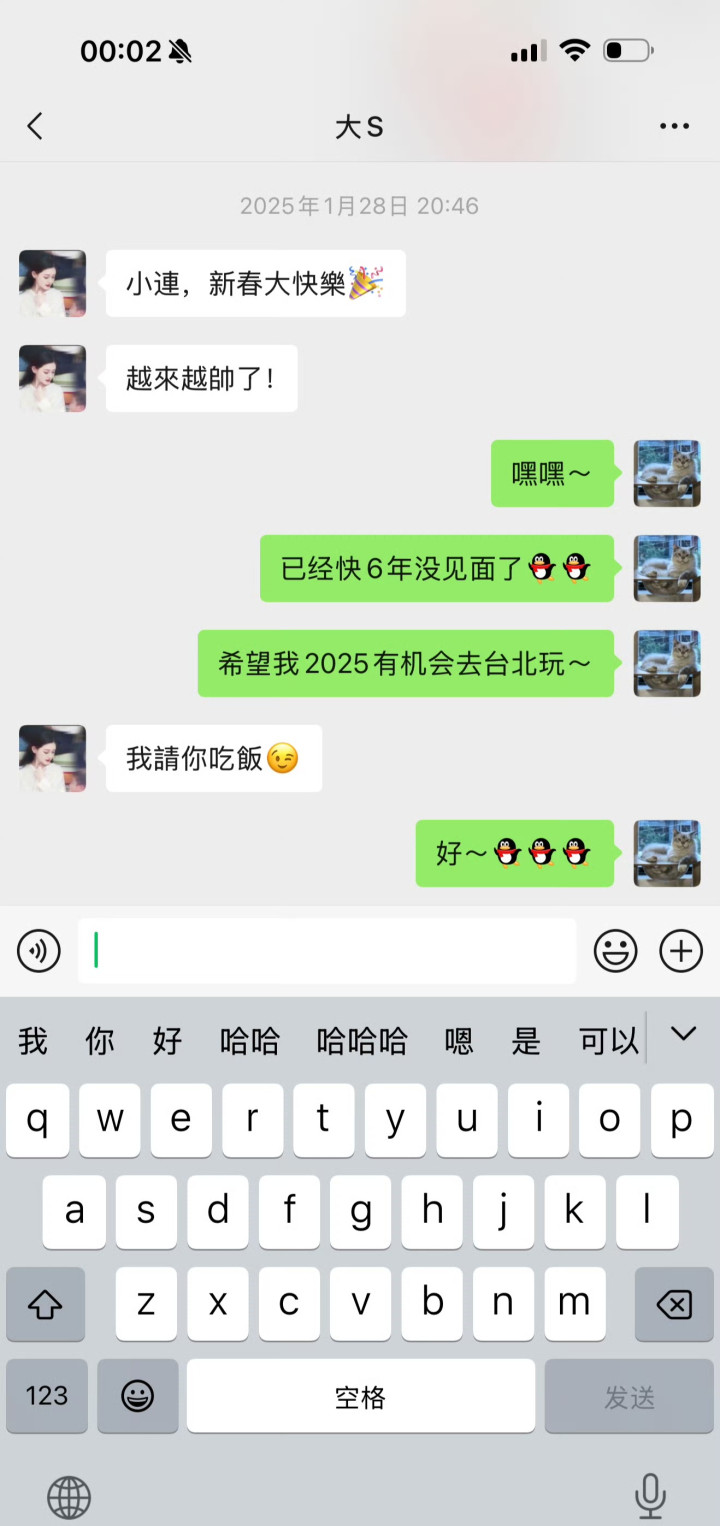This screenshot has width=720, height=1526.
Task: Focus the message text field
Action: (x=327, y=951)
